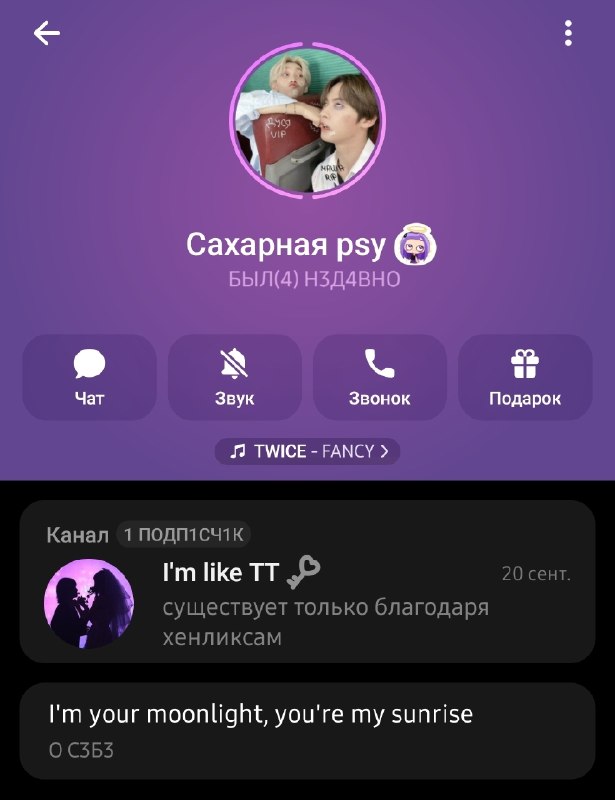The width and height of the screenshot is (615, 800).
Task: Send a gift with Подарок
Action: (525, 377)
